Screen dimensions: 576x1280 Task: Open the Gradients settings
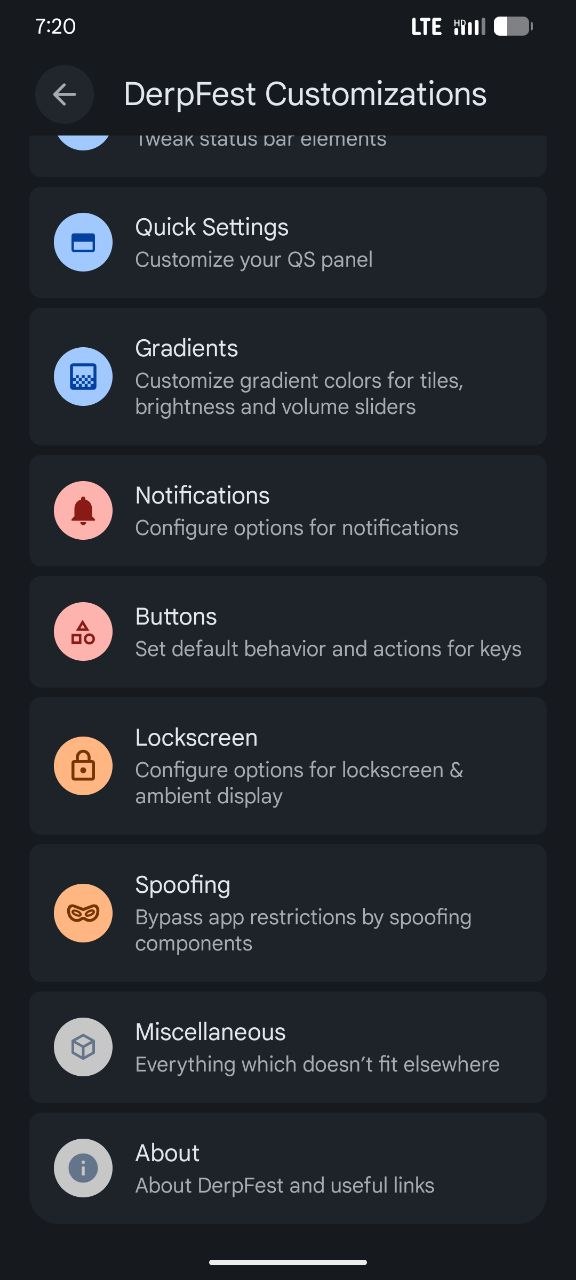[288, 376]
